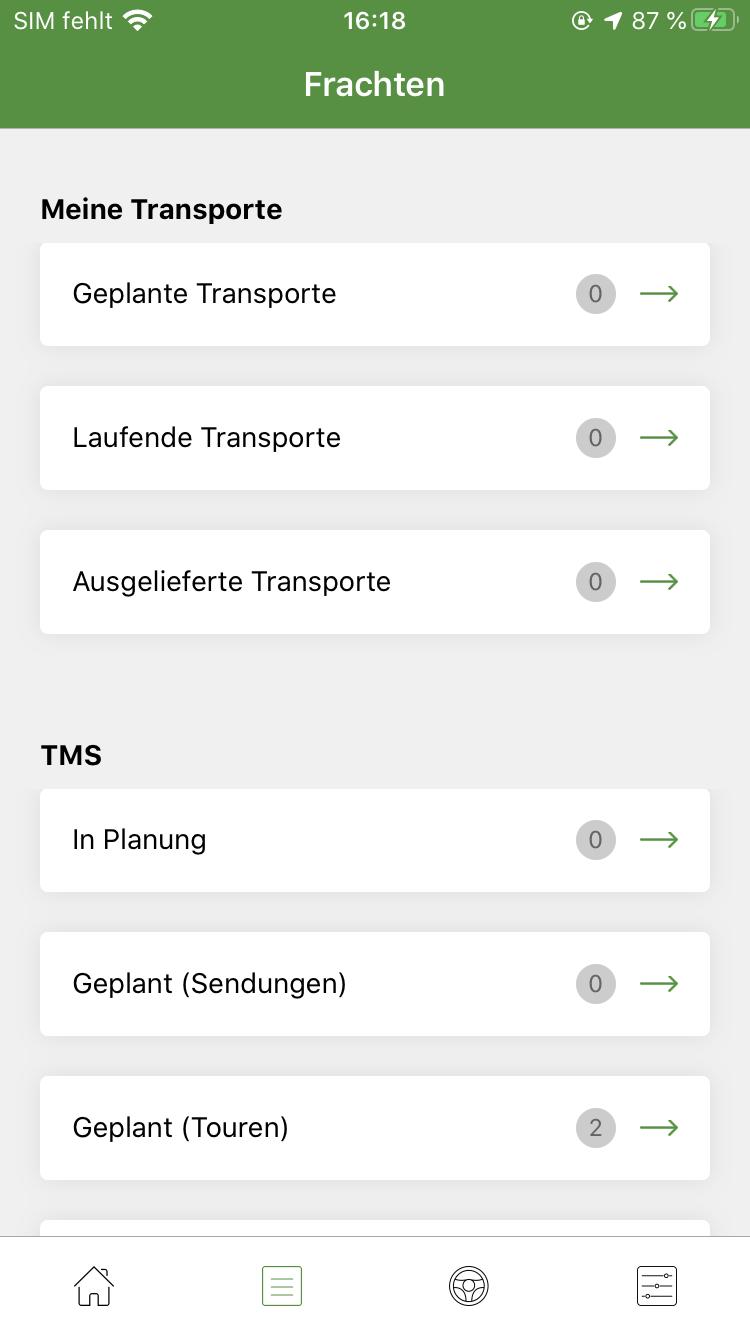The width and height of the screenshot is (750, 1334).
Task: Open Laufende Transporte list
Action: (x=375, y=438)
